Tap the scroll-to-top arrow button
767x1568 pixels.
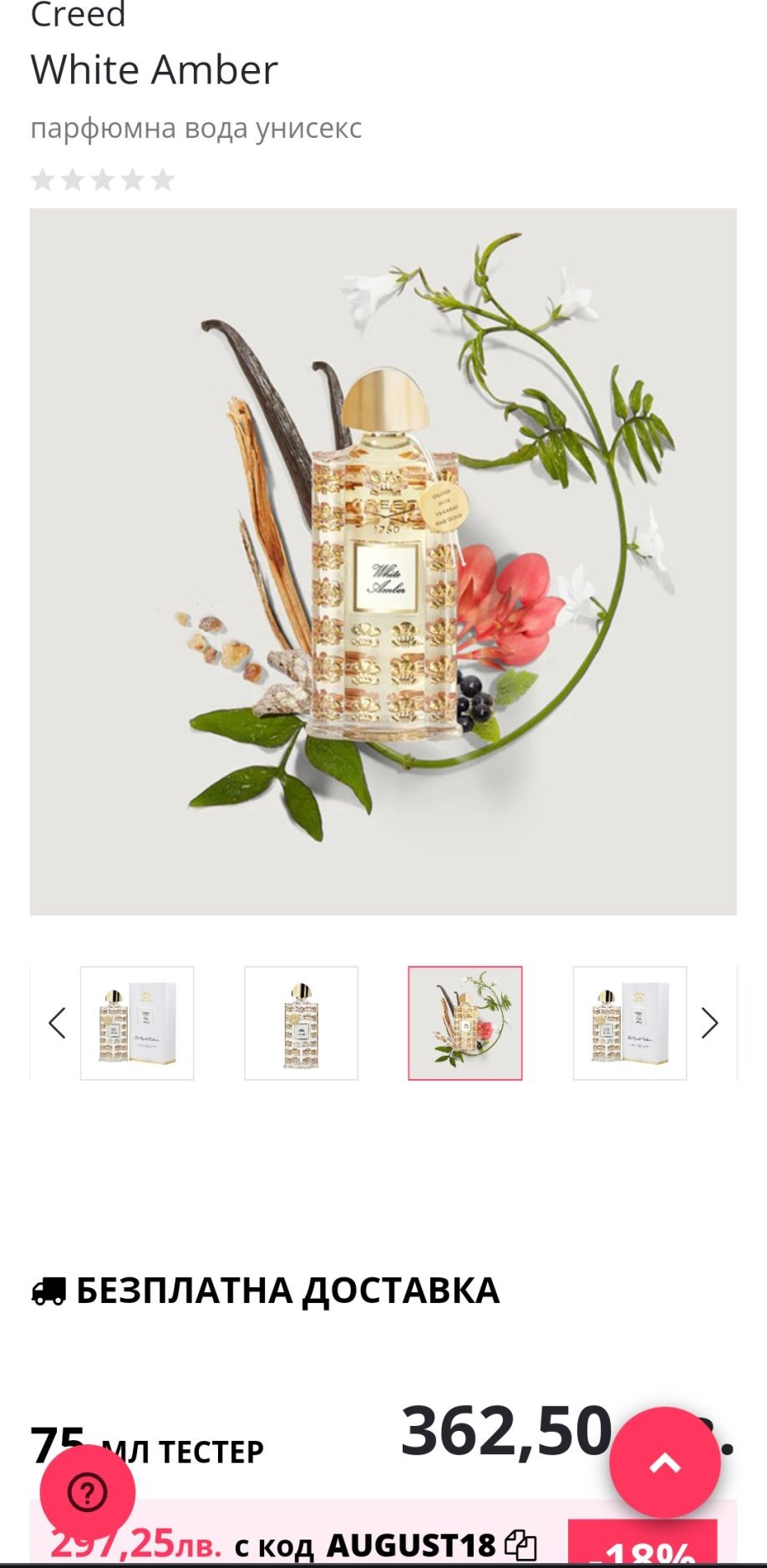click(664, 1463)
